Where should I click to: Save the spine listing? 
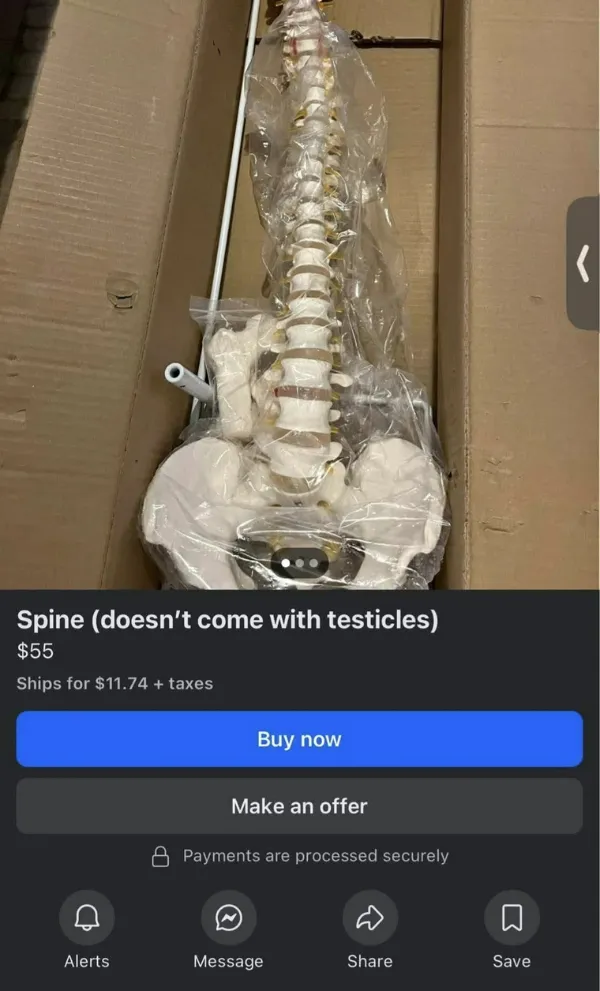pyautogui.click(x=511, y=917)
